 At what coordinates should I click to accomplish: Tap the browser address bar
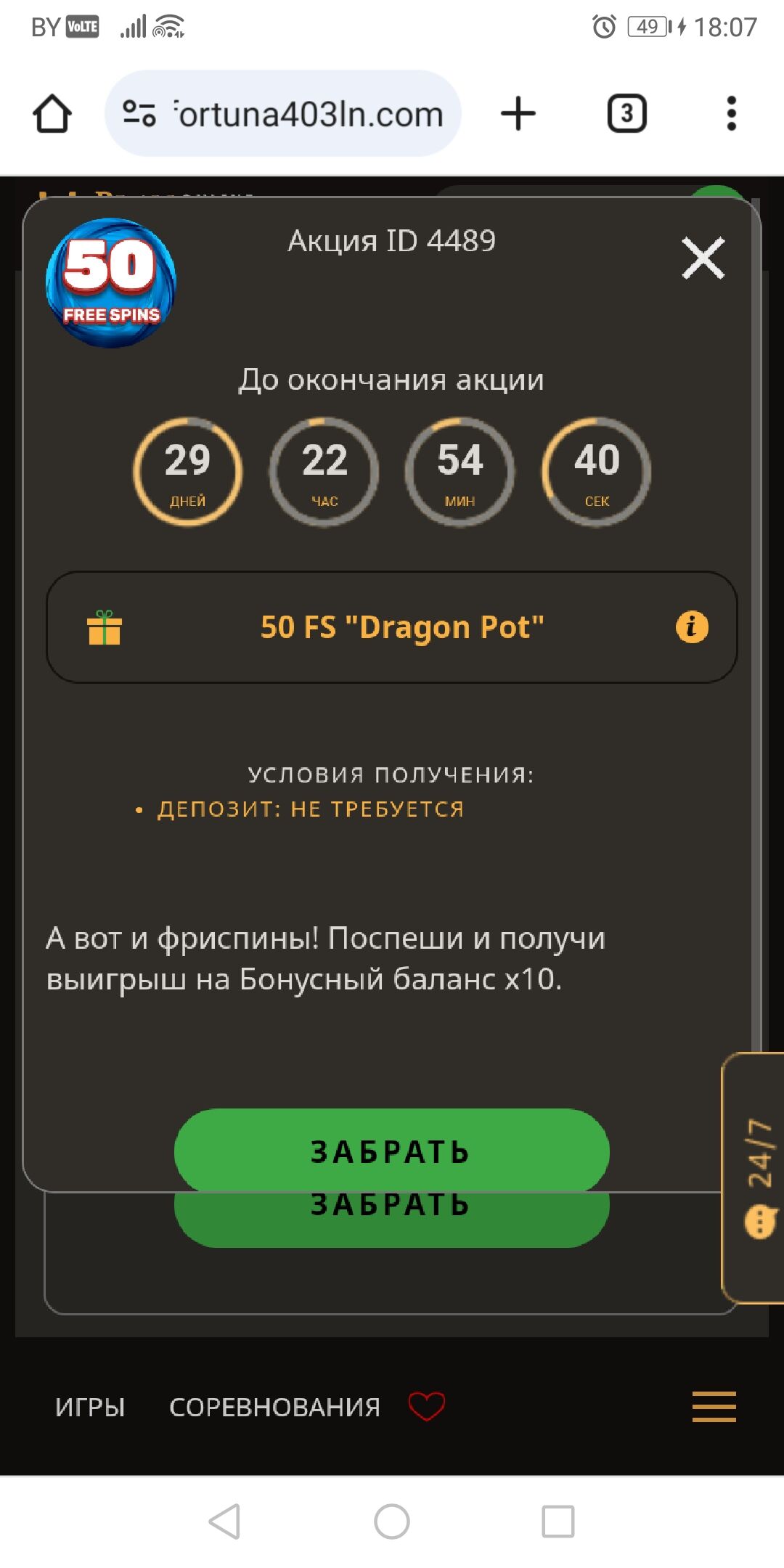tap(283, 113)
